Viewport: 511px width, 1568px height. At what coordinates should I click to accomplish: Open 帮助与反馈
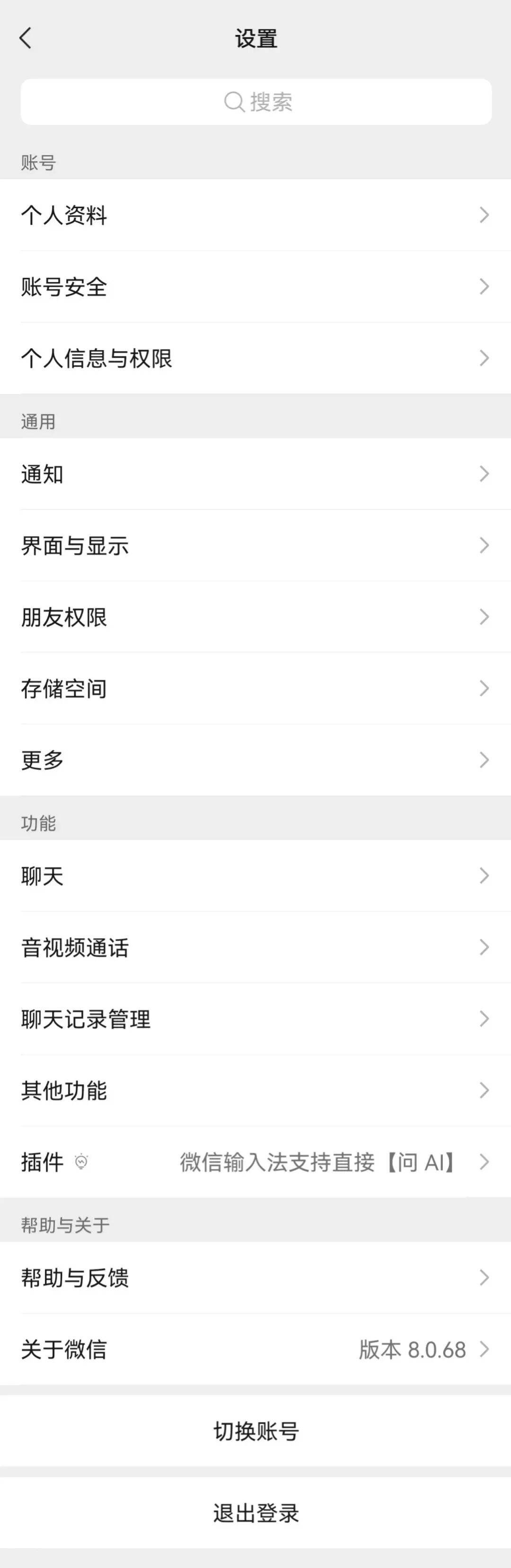point(256,1277)
